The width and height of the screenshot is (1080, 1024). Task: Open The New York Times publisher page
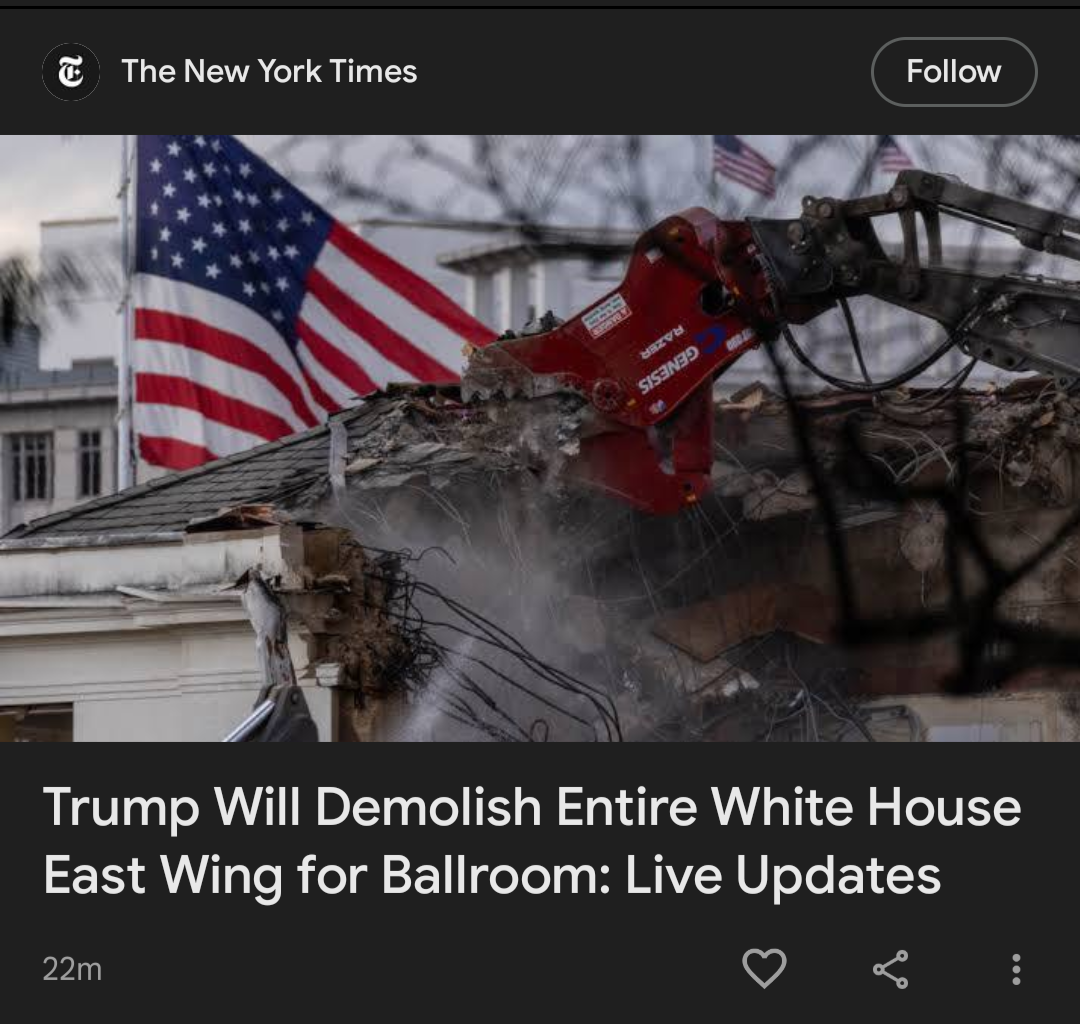click(x=268, y=72)
